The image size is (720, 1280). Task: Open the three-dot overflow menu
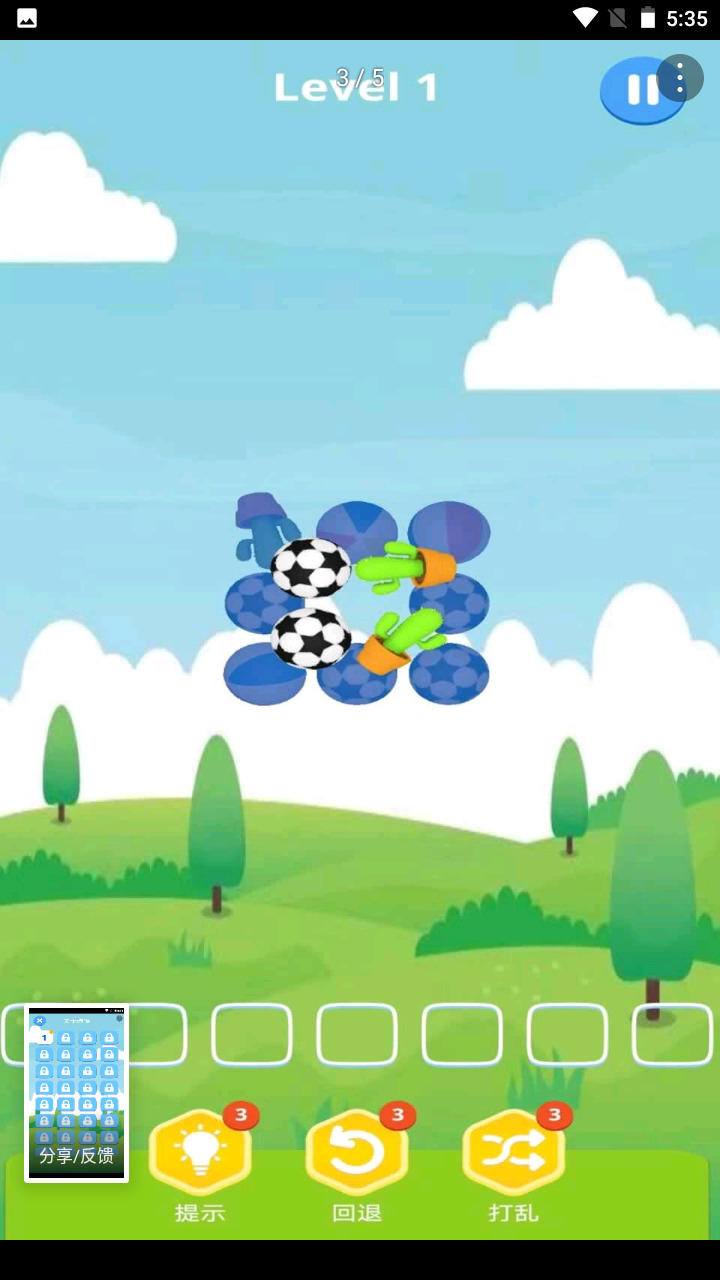[x=680, y=78]
